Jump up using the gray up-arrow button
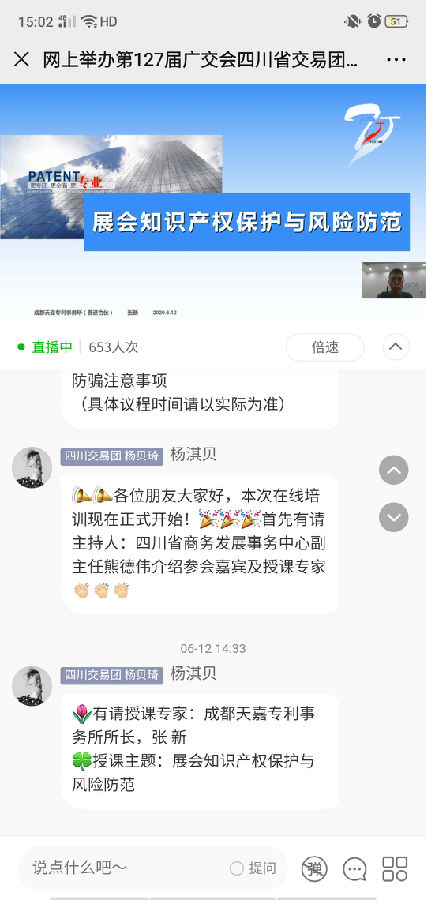This screenshot has width=426, height=900. (394, 471)
